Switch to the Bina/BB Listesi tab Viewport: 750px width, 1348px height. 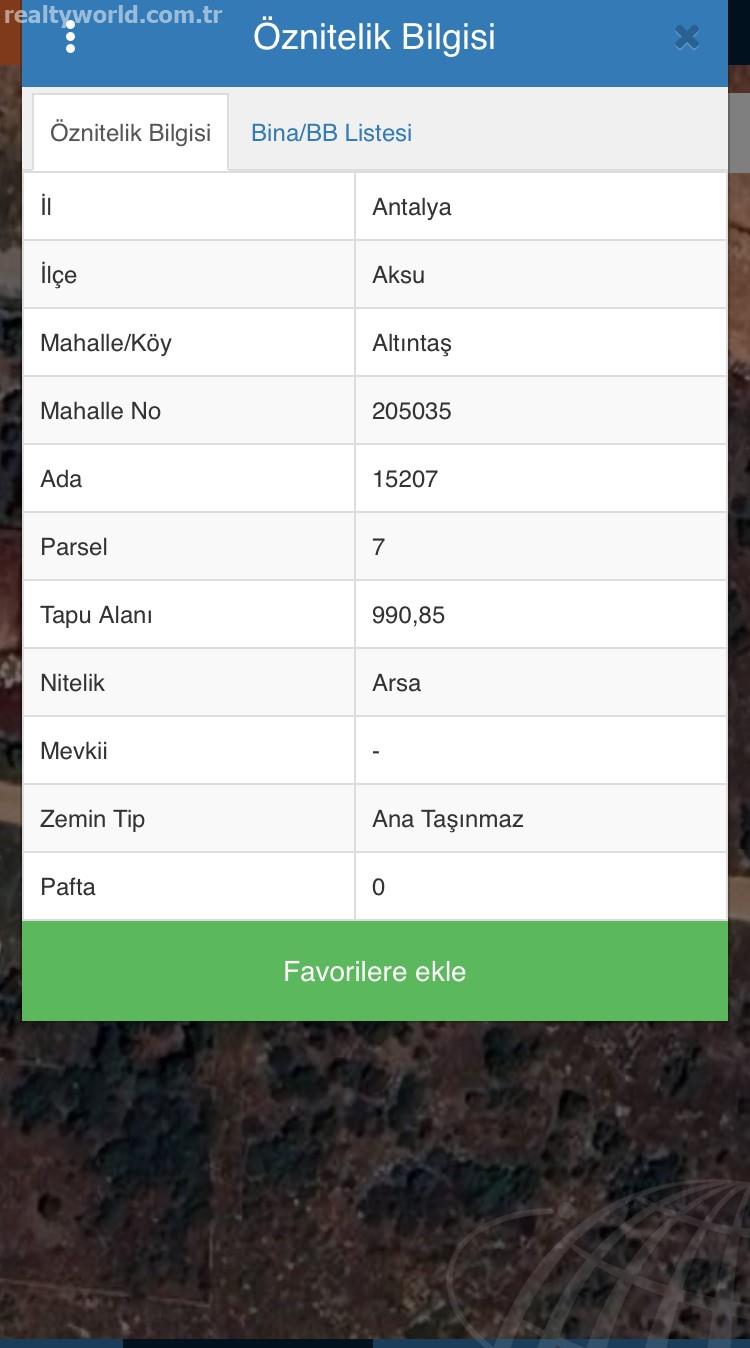[331, 133]
